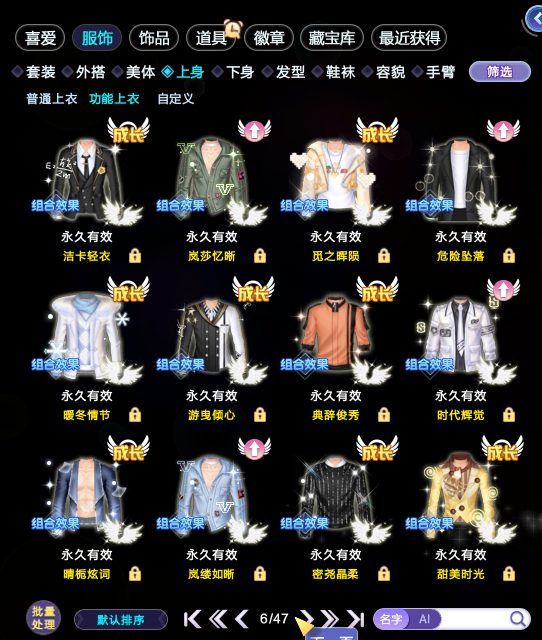The height and width of the screenshot is (640, 542).
Task: Switch to the 最近获得 tab
Action: point(409,38)
